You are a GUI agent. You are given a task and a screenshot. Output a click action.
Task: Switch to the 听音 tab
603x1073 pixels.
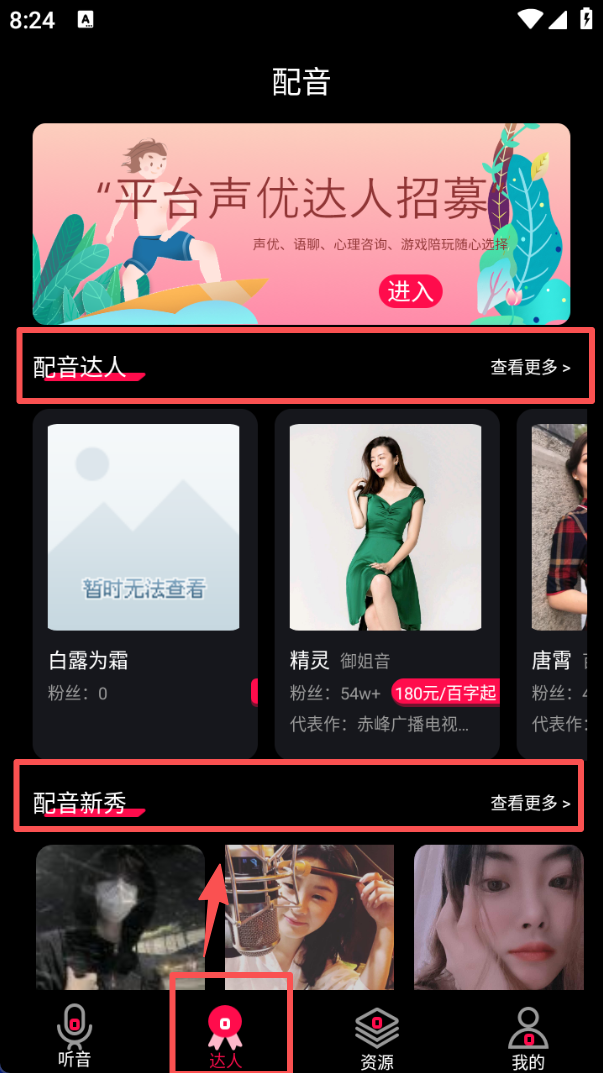point(74,1036)
